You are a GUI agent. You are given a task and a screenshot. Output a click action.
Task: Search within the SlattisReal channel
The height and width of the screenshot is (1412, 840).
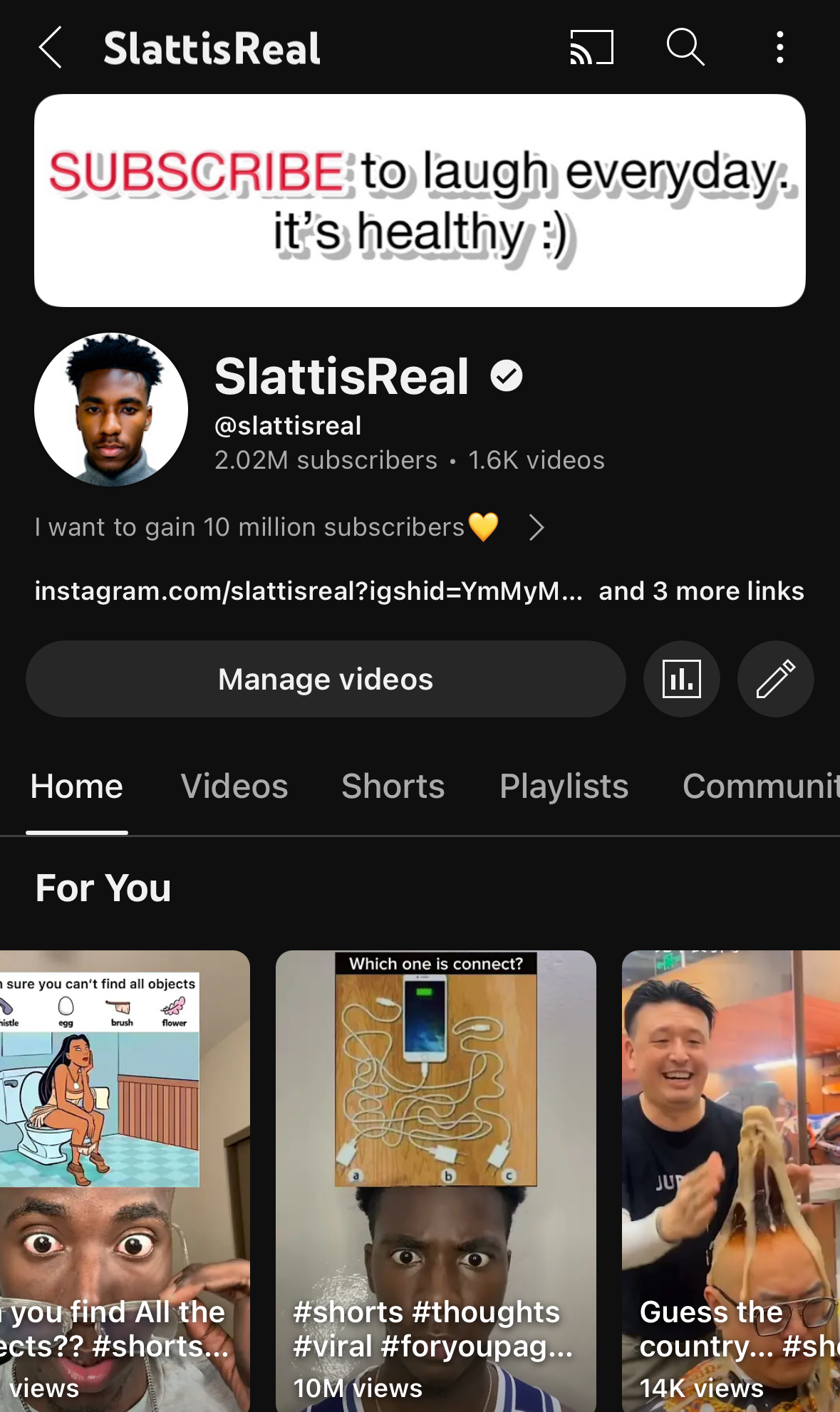[685, 48]
